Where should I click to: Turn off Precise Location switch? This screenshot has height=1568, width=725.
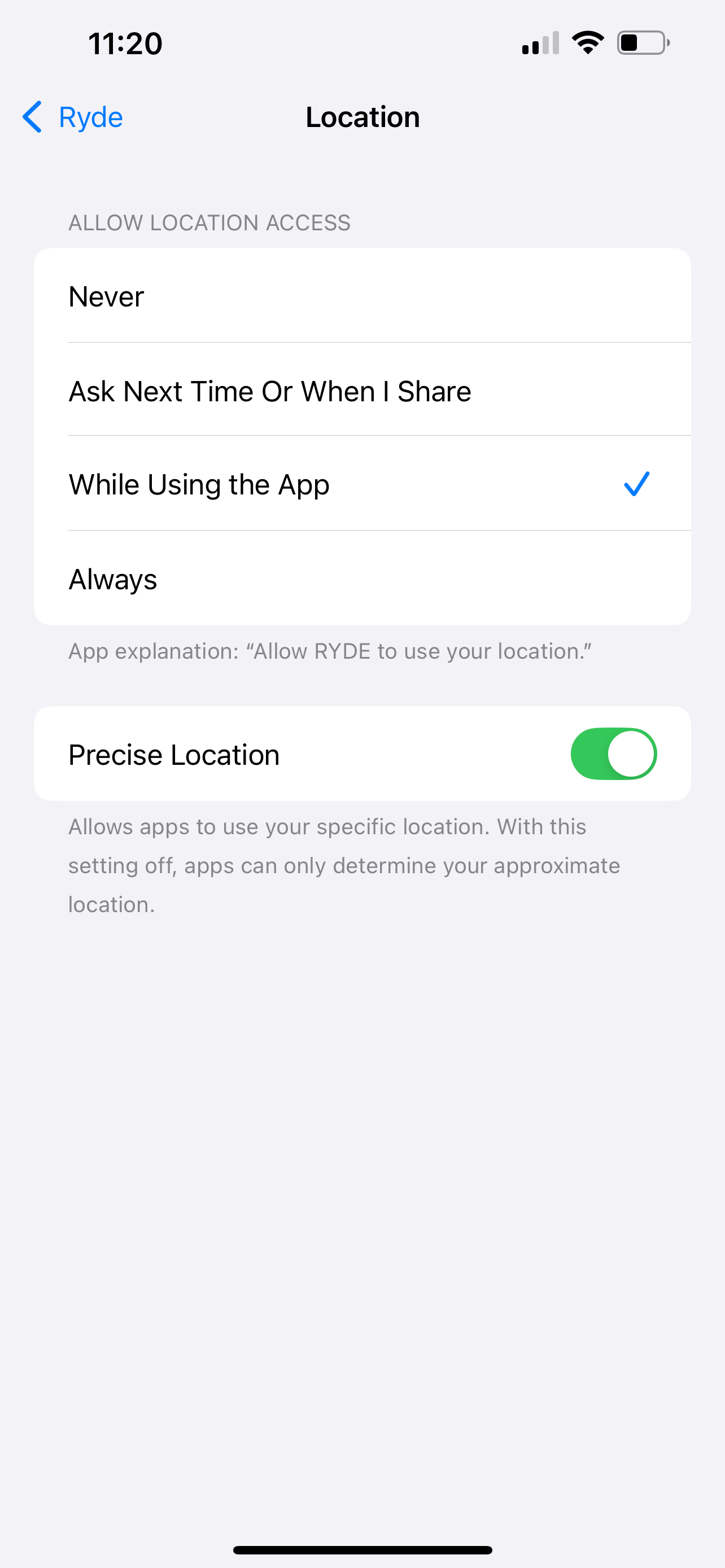click(613, 754)
